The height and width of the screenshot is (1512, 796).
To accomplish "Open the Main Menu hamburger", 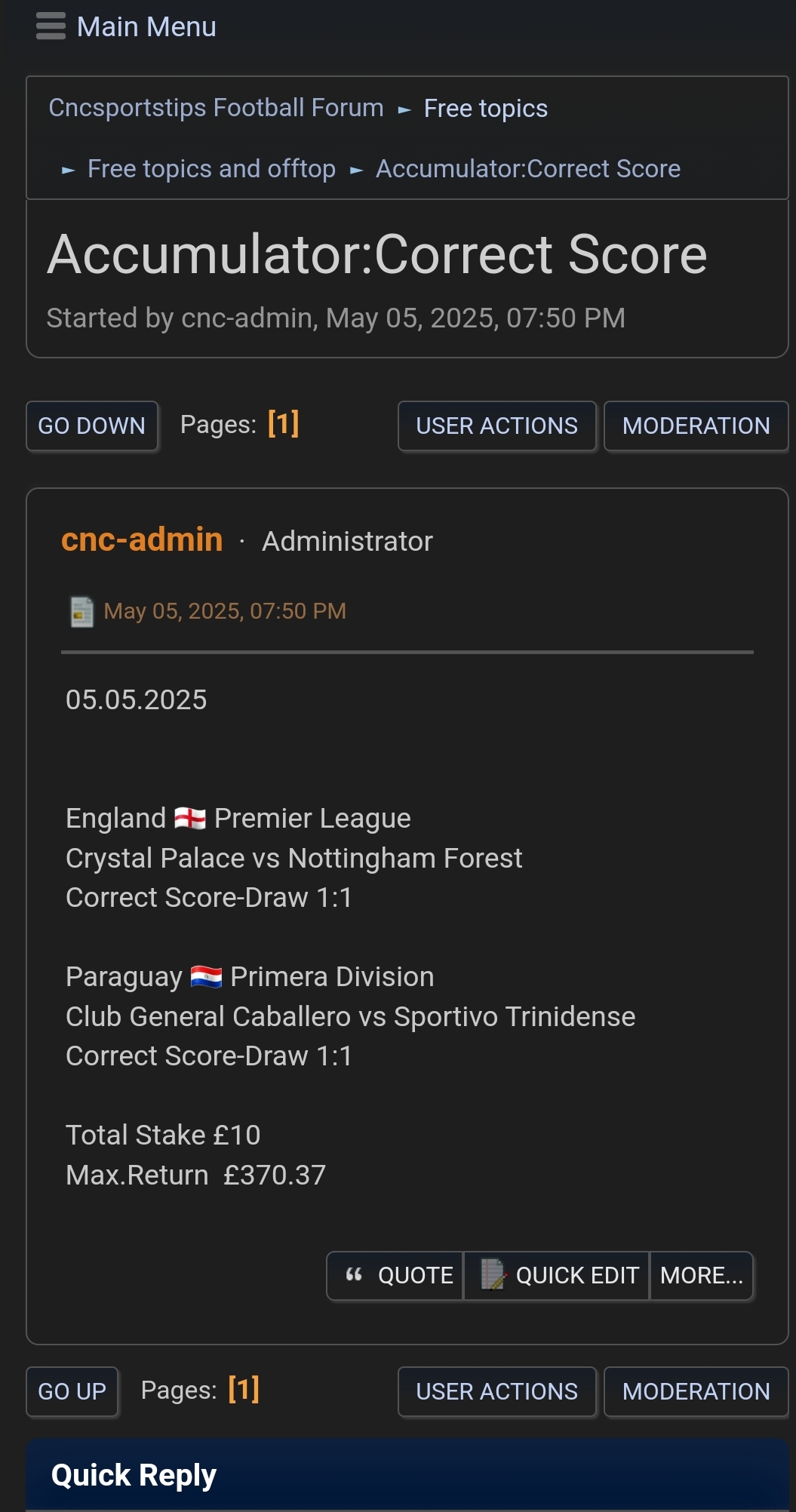I will pyautogui.click(x=125, y=26).
